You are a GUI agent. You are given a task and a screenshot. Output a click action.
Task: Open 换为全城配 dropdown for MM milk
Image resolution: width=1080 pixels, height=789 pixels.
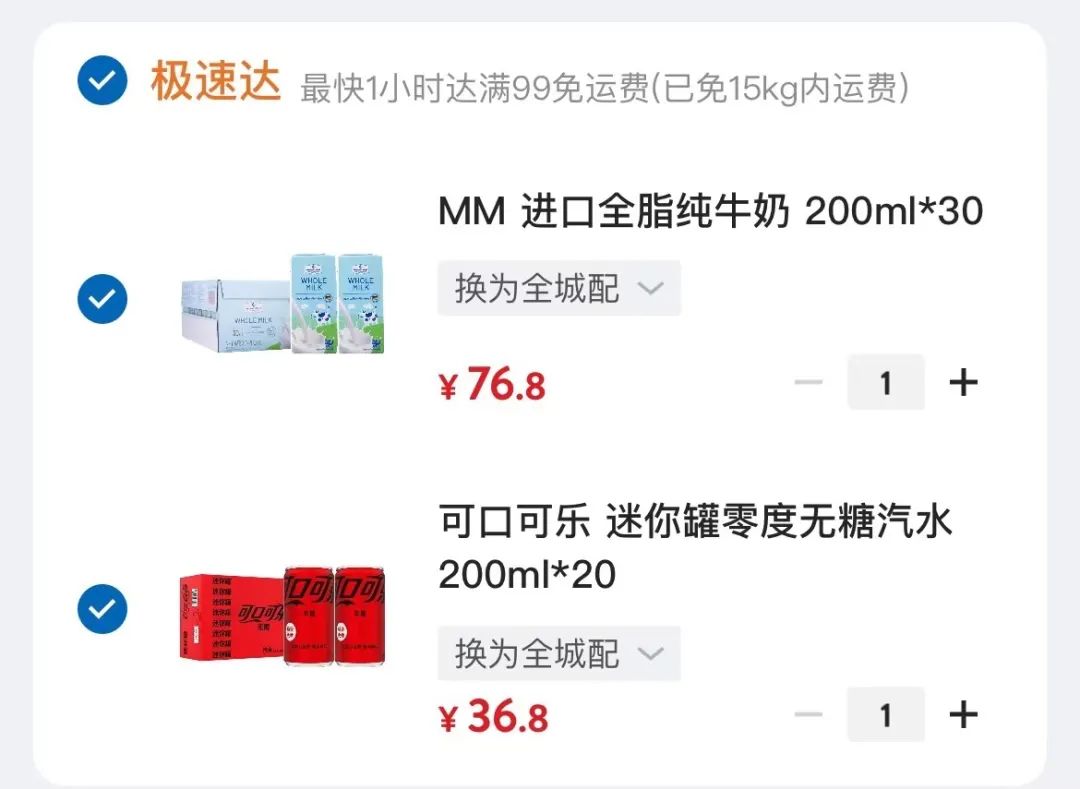pos(559,289)
